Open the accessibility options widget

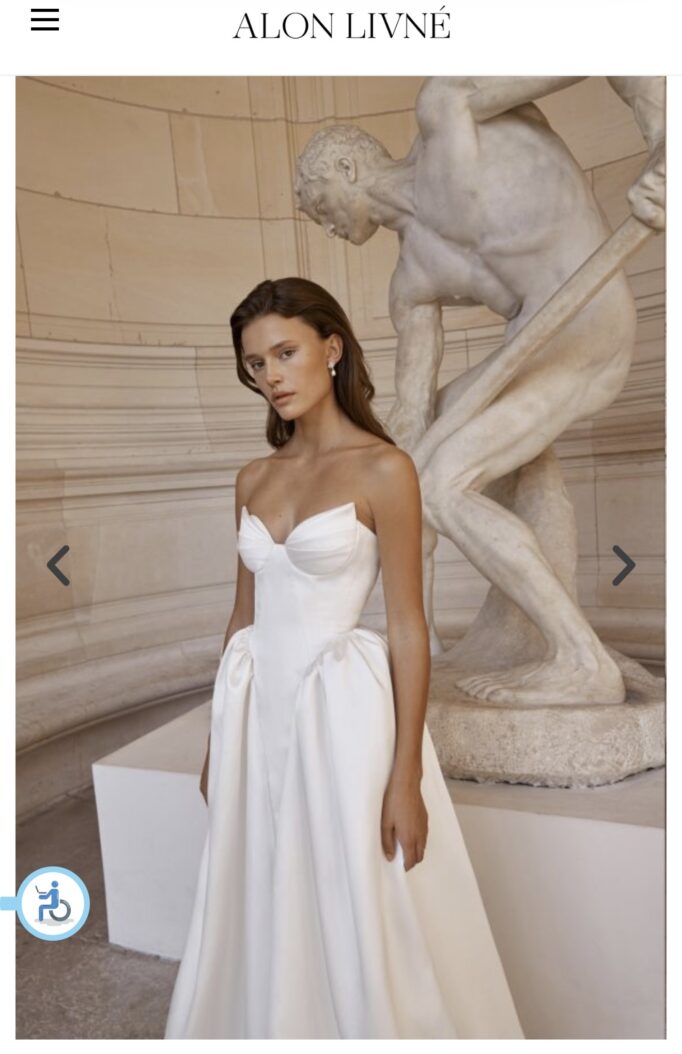pyautogui.click(x=53, y=903)
